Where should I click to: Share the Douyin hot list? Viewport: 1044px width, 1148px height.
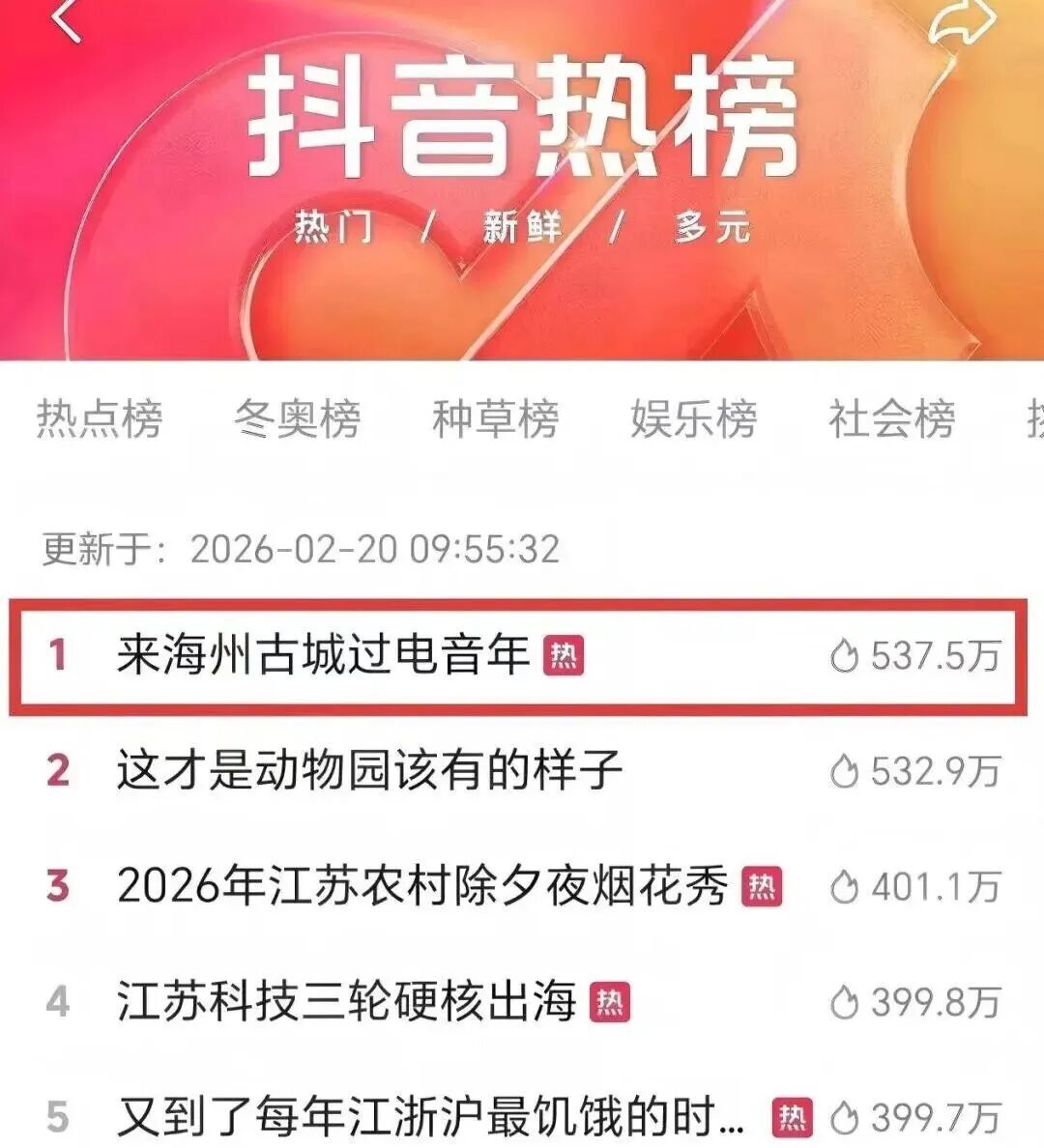tap(962, 21)
